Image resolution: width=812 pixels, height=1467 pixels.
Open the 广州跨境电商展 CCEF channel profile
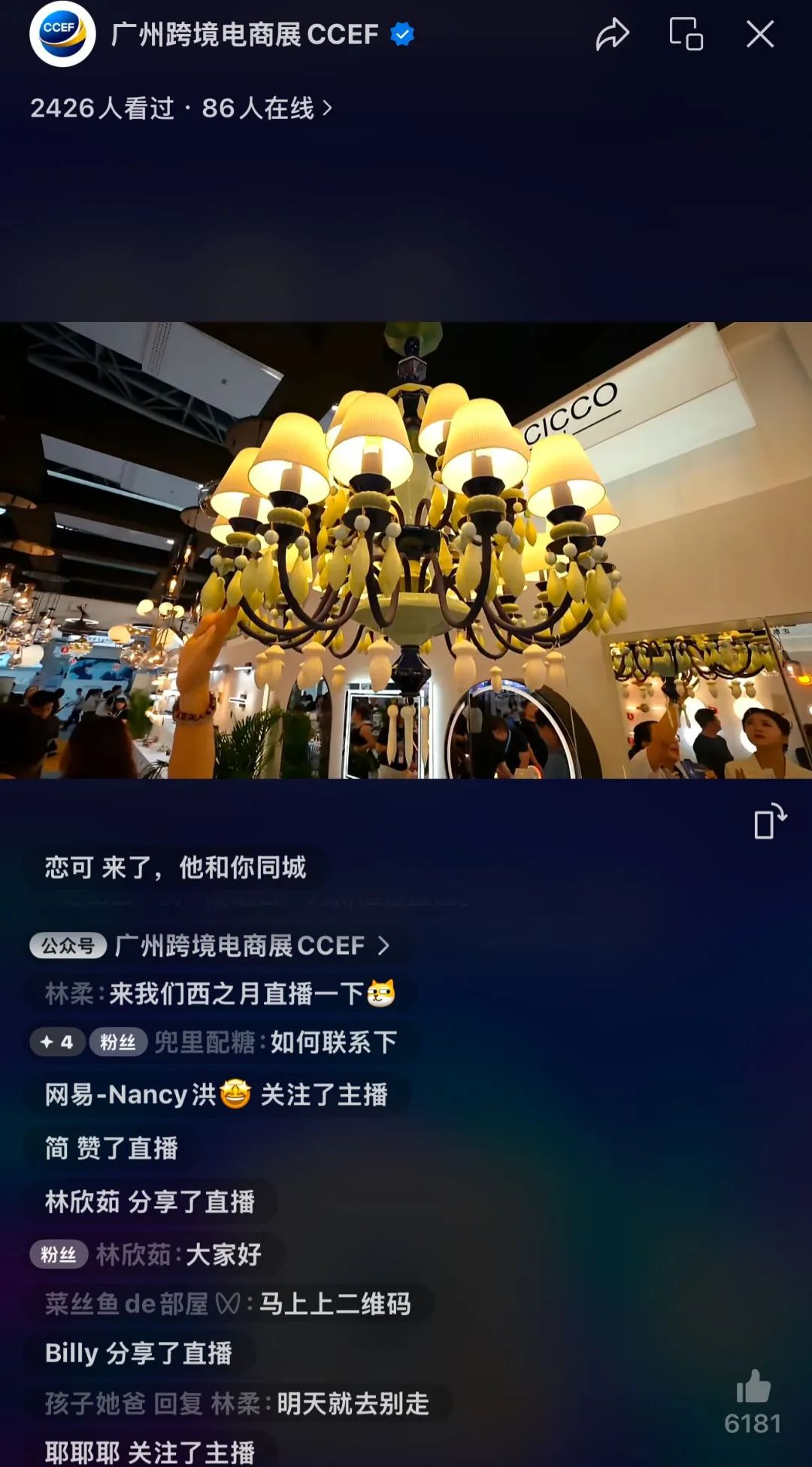pos(244,35)
